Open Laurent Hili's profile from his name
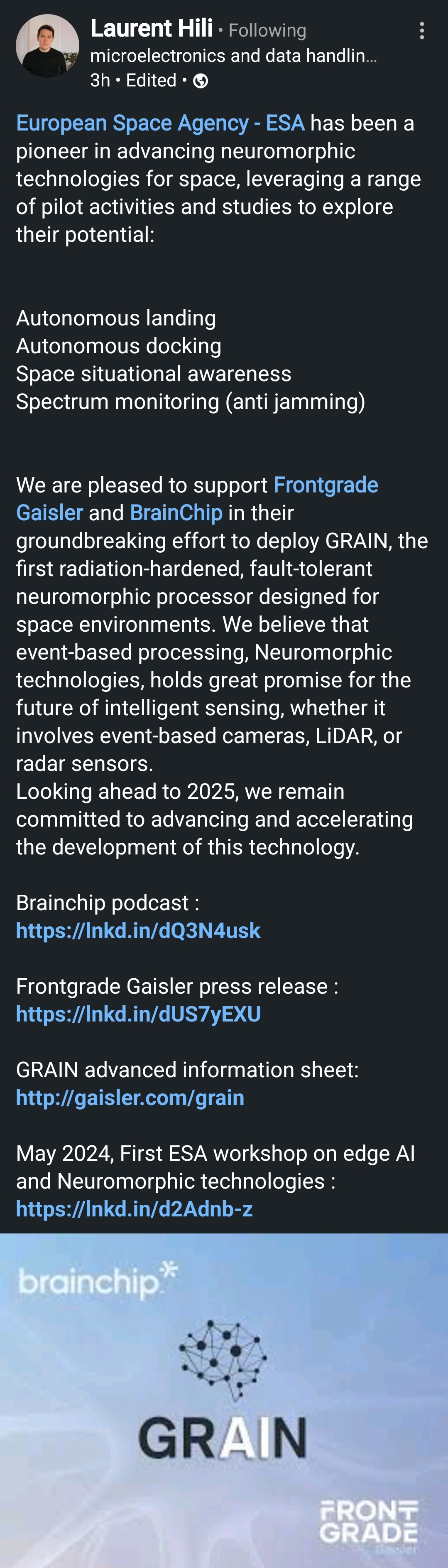 point(152,29)
